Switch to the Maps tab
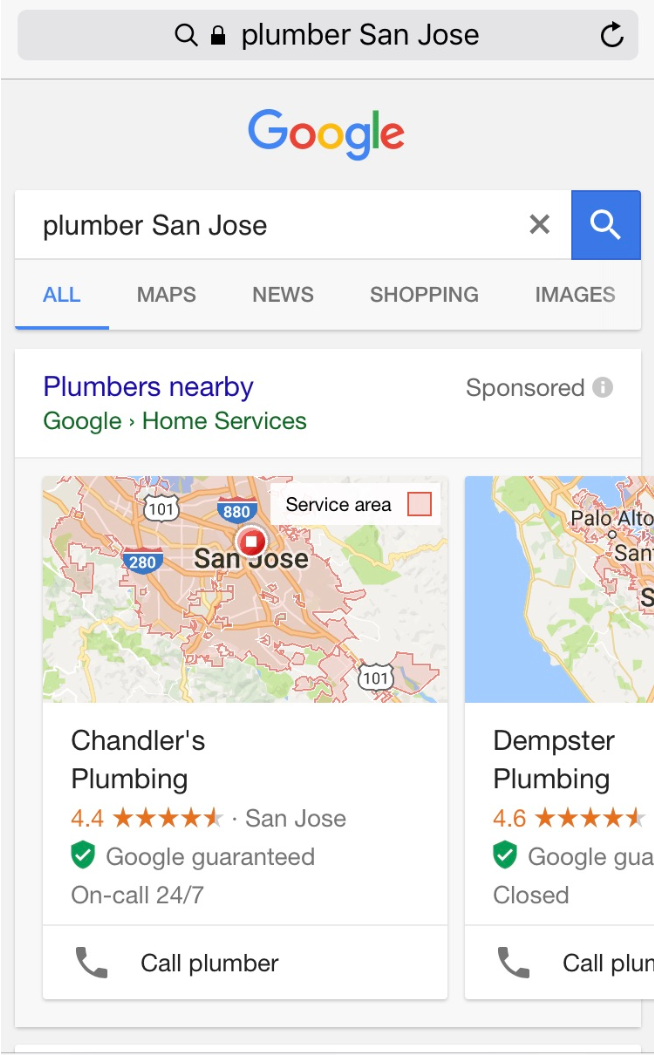The height and width of the screenshot is (1055, 654). point(166,295)
